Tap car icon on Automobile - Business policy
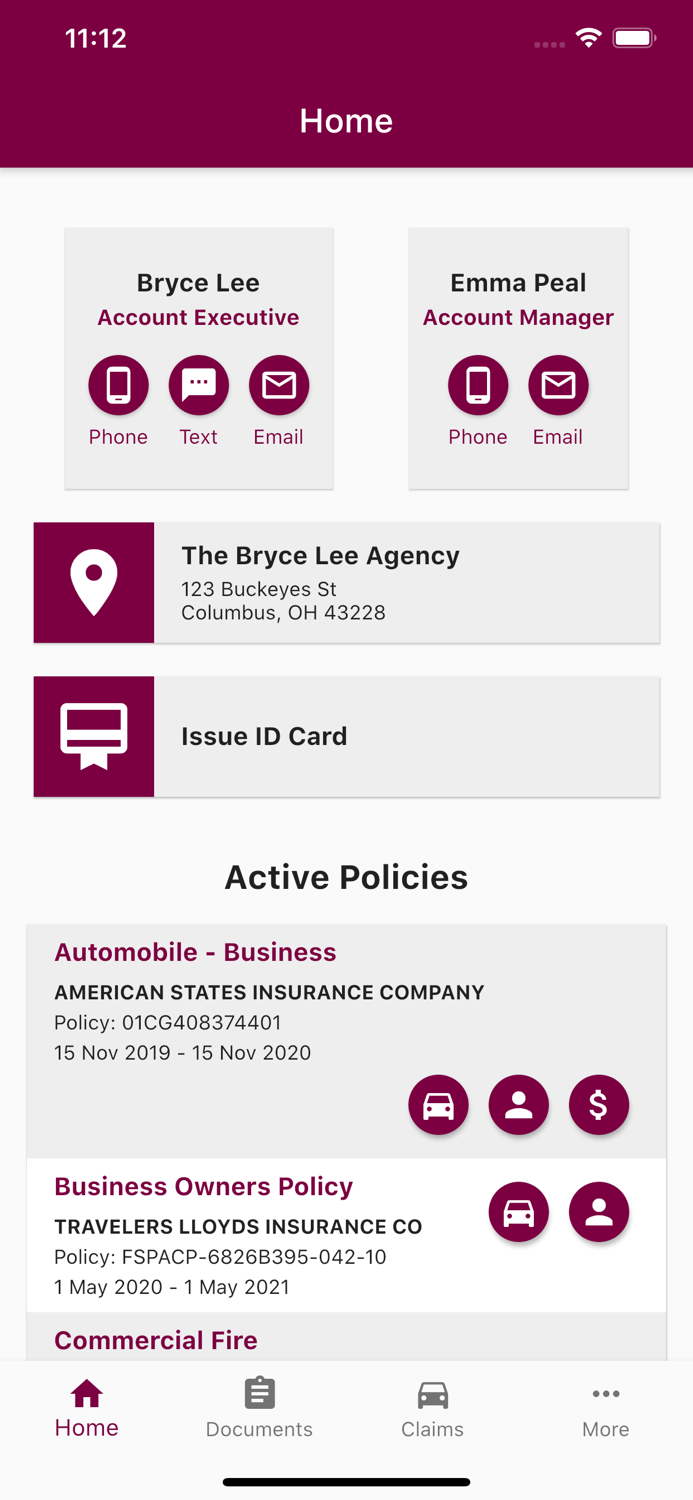693x1500 pixels. pyautogui.click(x=438, y=1105)
